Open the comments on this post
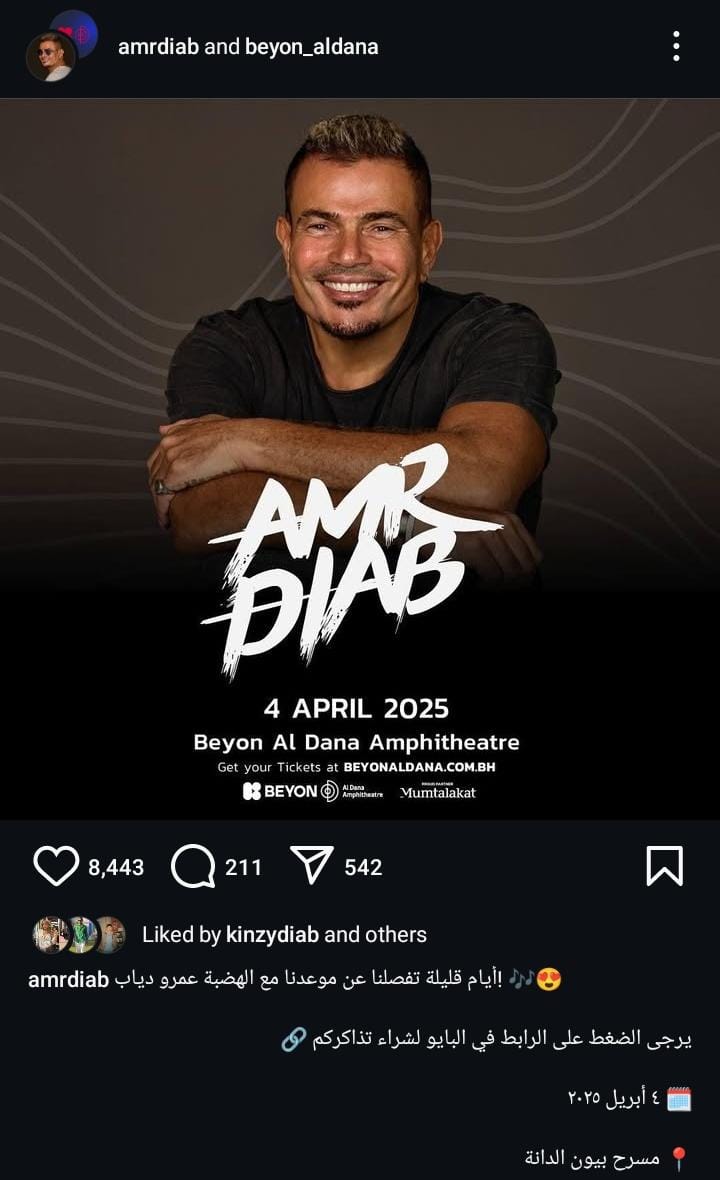Screen dimensions: 720x1180 (193, 866)
